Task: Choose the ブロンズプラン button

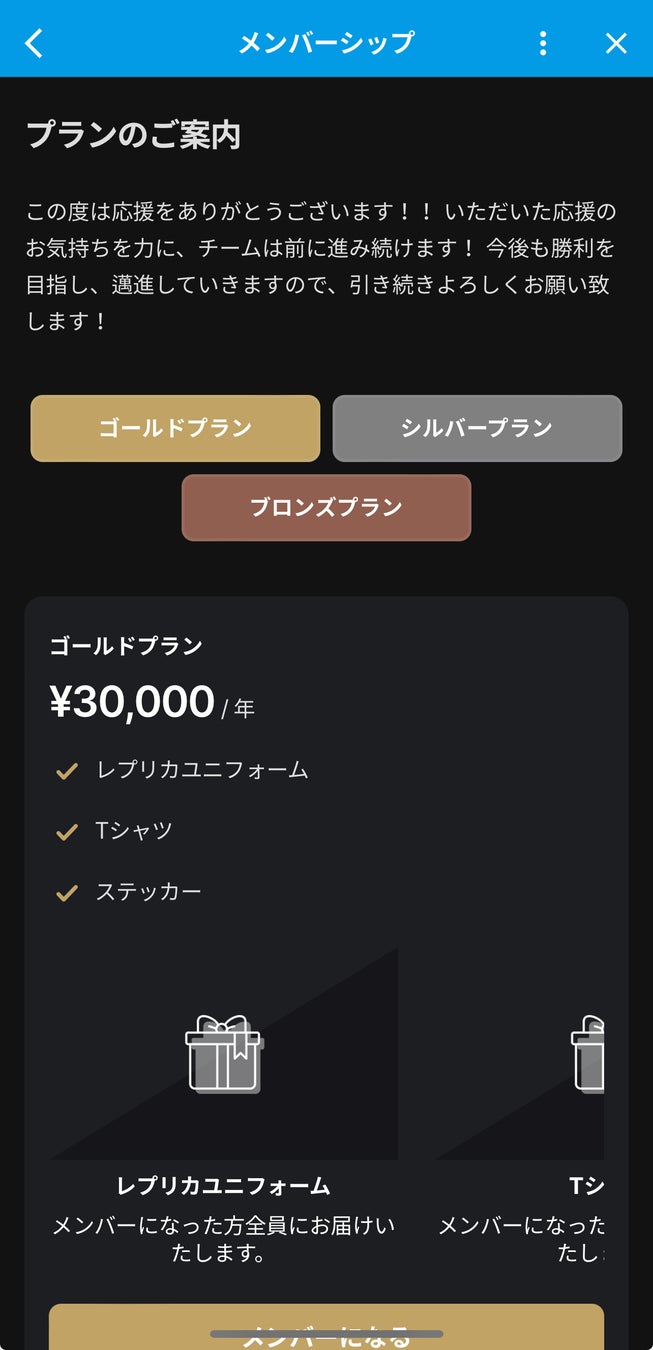Action: point(326,507)
